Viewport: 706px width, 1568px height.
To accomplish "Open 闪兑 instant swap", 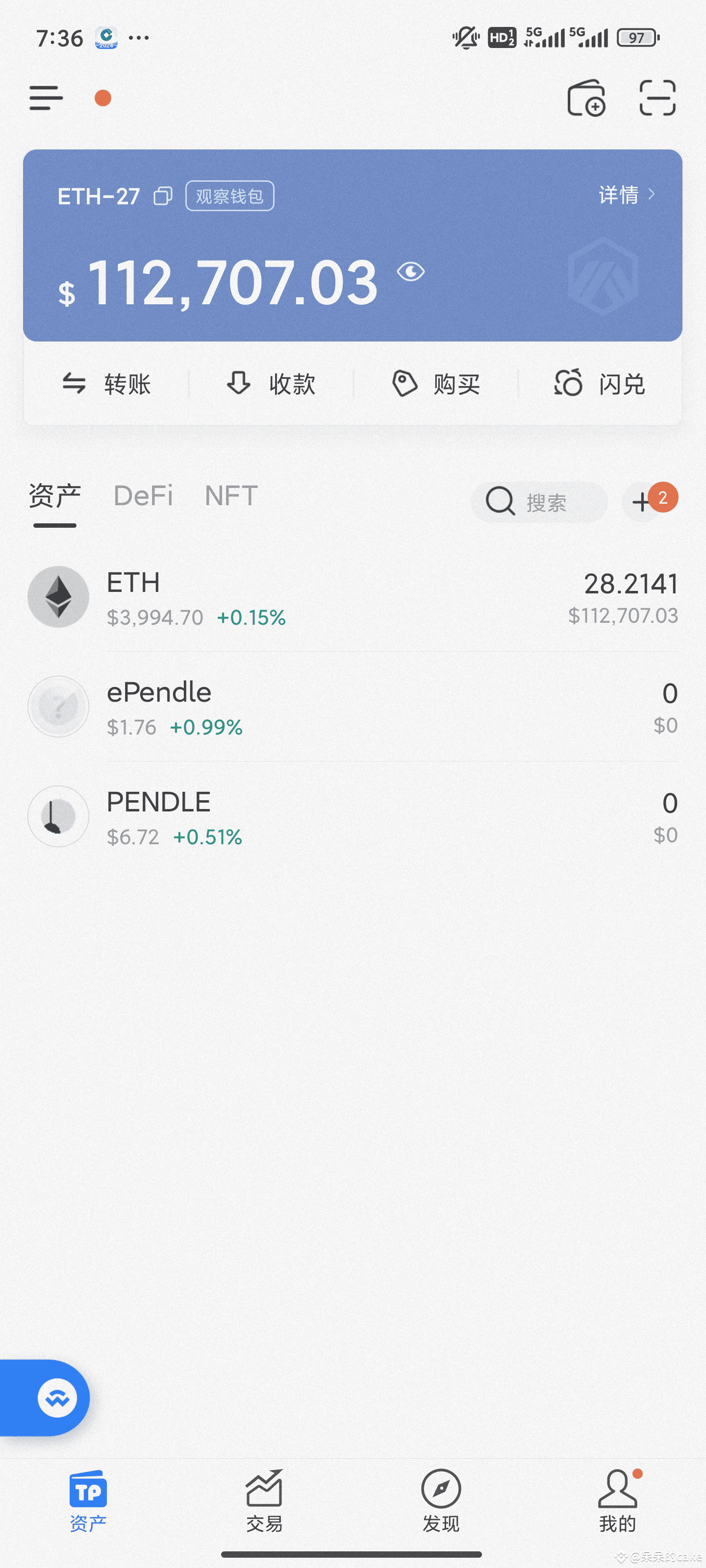I will [600, 384].
